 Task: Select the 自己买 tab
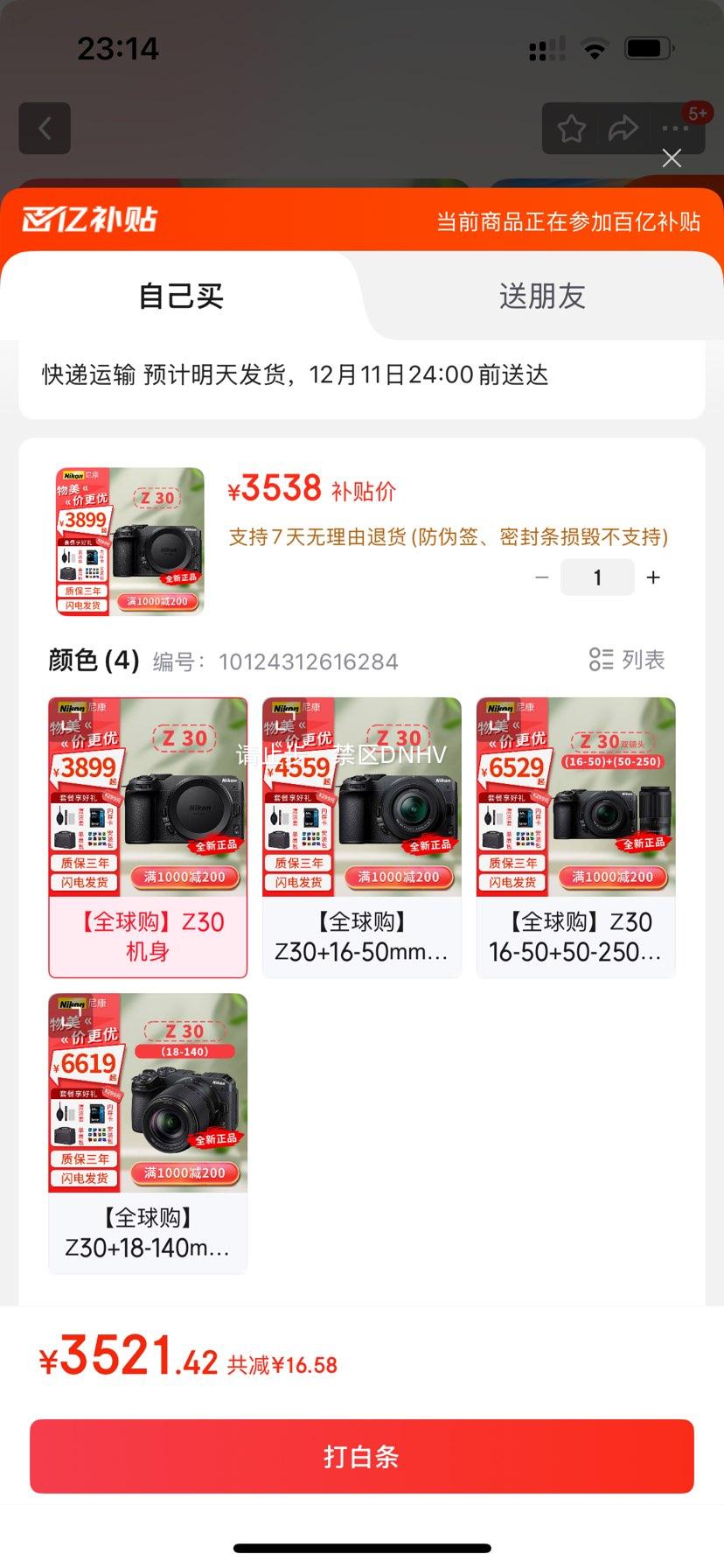coord(181,297)
